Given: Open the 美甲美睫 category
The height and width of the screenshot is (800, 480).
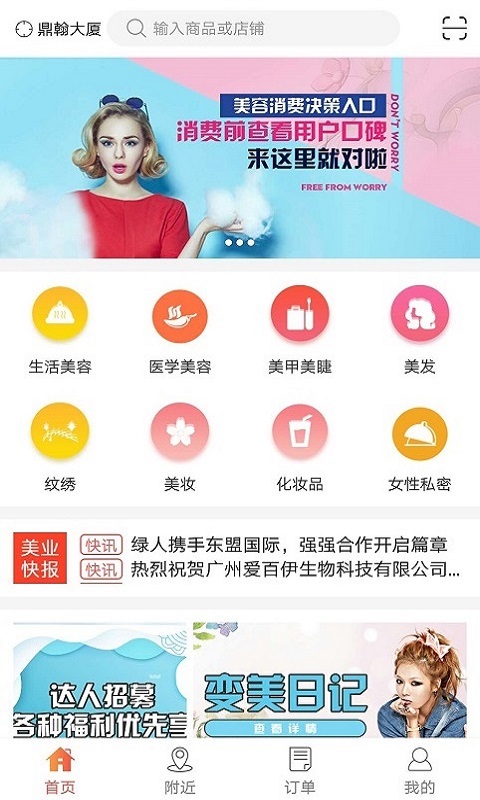Looking at the screenshot, I should pos(300,331).
